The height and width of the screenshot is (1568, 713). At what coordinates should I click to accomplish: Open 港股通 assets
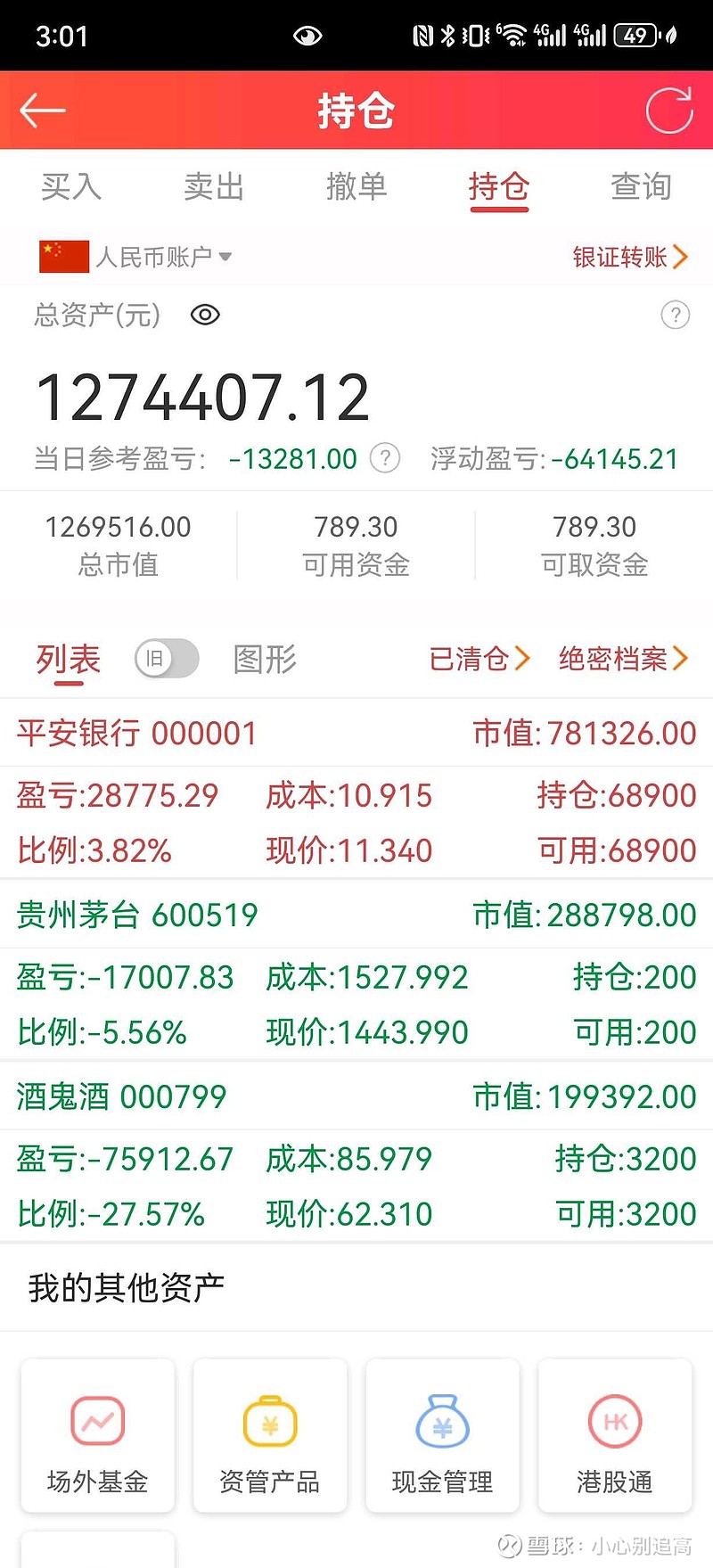[x=615, y=1435]
